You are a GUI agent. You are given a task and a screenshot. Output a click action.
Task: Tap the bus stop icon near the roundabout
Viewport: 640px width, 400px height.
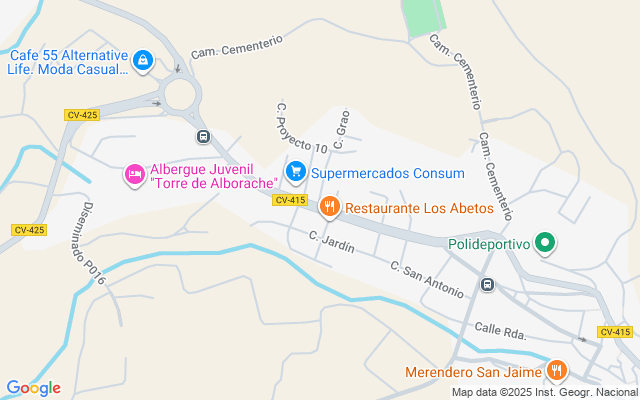tap(203, 136)
